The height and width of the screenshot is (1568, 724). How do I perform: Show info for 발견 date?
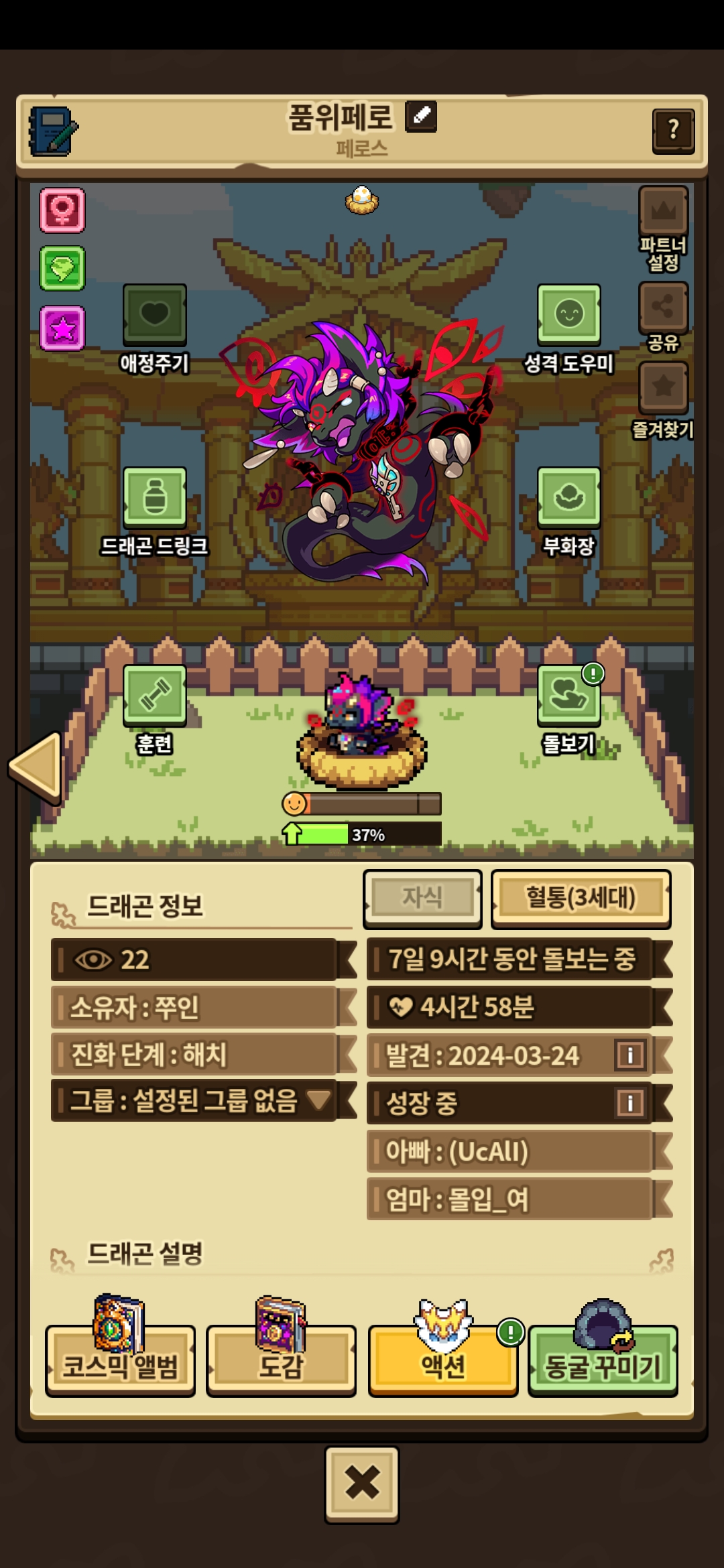click(x=629, y=1055)
